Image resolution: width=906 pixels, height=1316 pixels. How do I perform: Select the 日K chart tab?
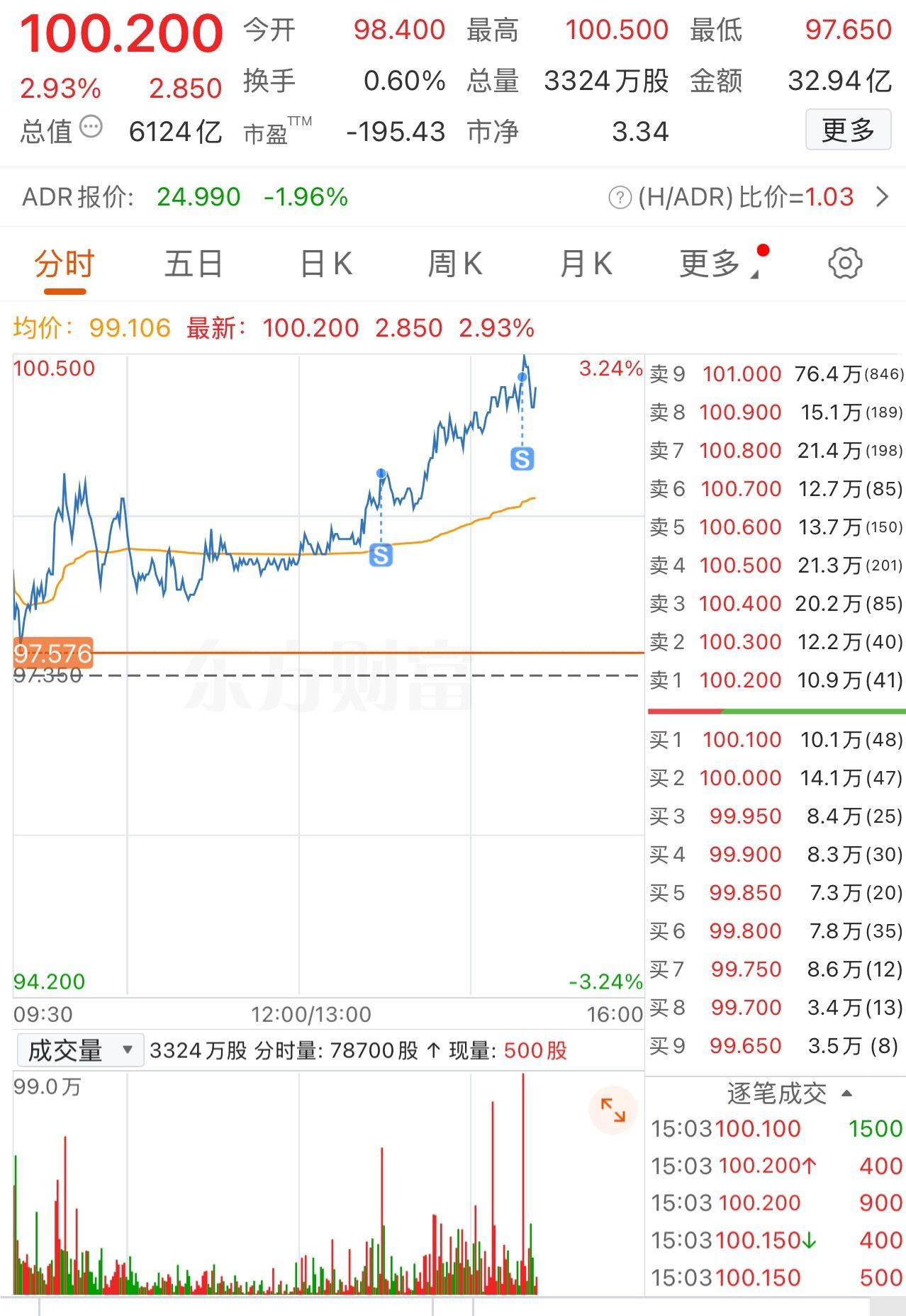point(326,264)
